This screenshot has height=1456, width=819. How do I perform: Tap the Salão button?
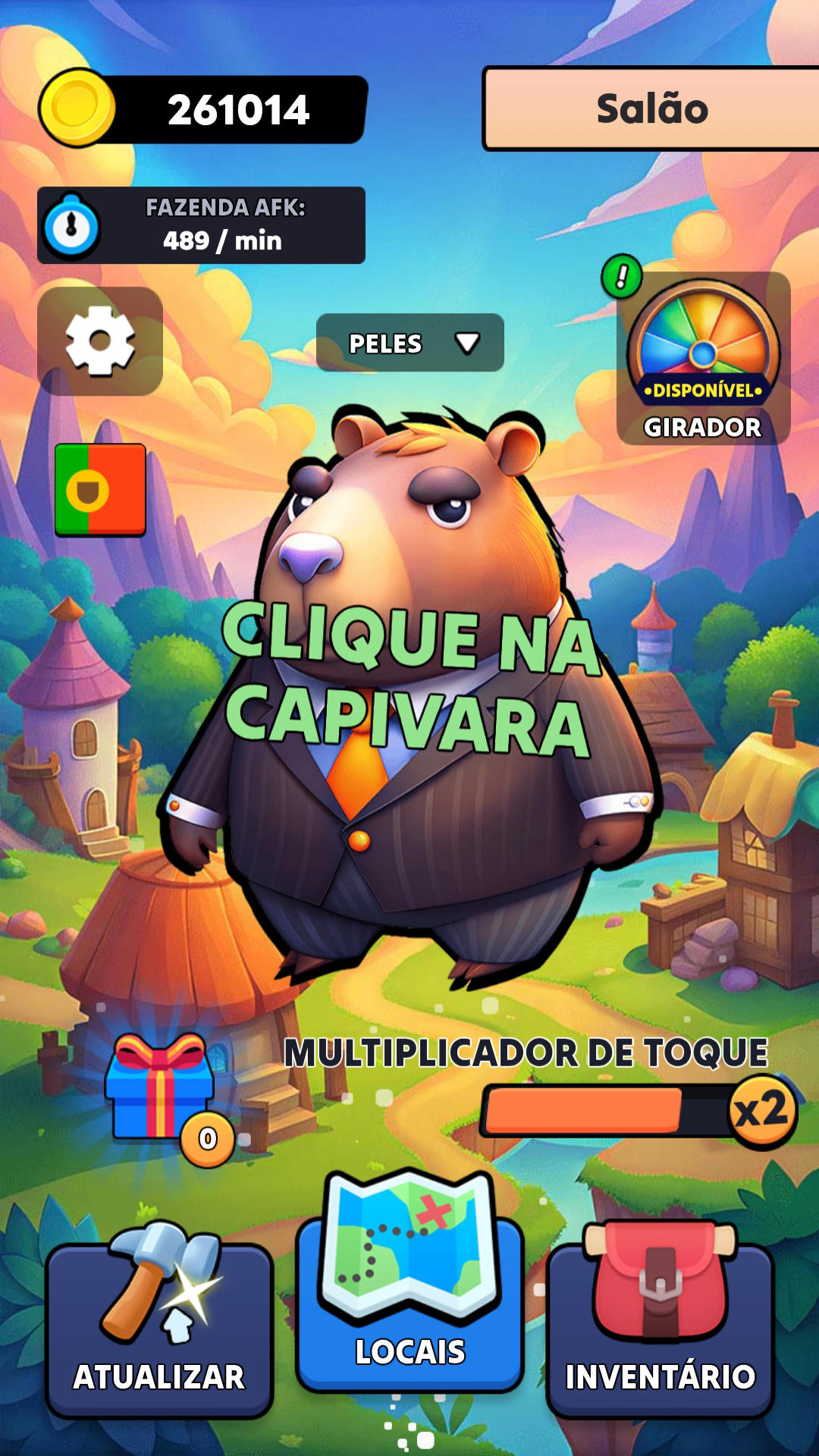(652, 108)
